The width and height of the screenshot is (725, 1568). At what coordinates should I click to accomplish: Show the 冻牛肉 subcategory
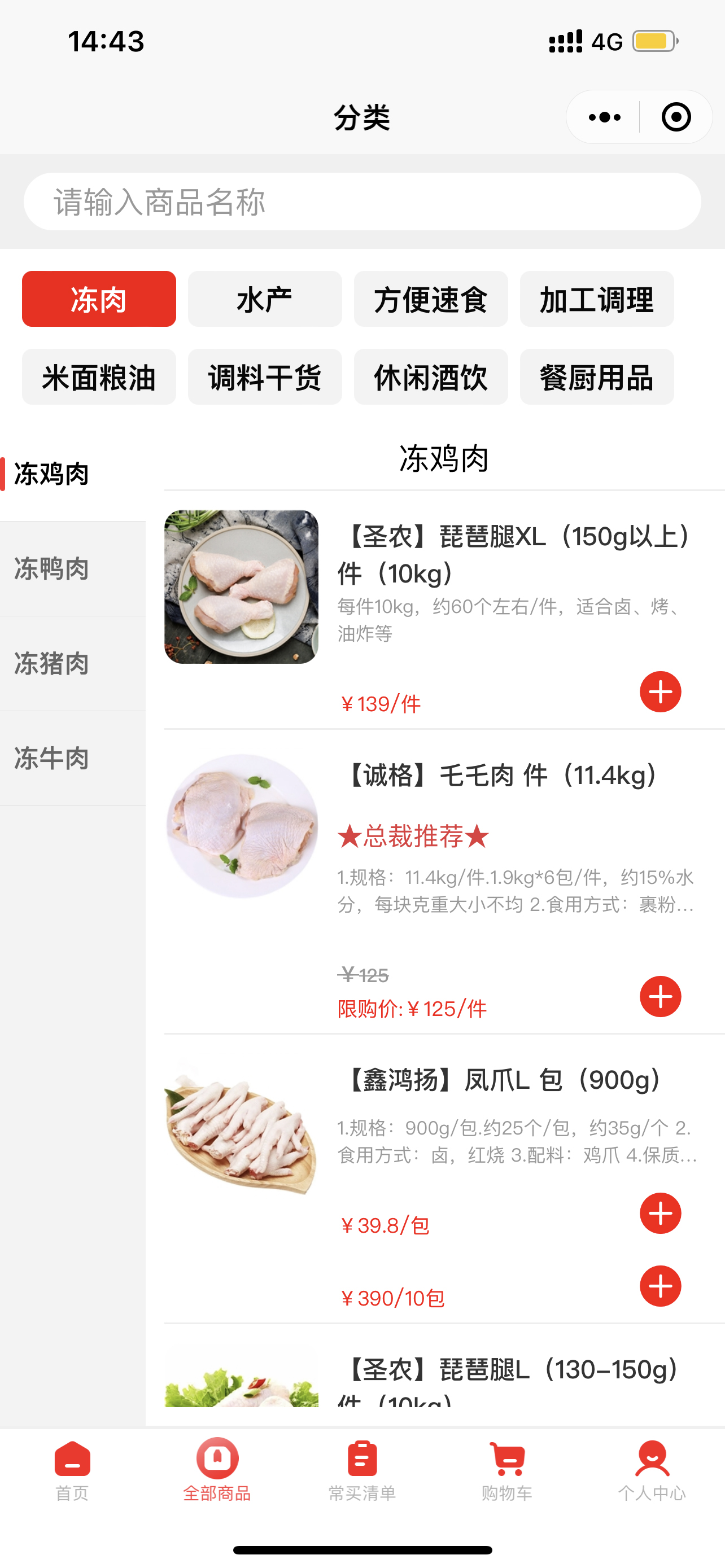(53, 759)
